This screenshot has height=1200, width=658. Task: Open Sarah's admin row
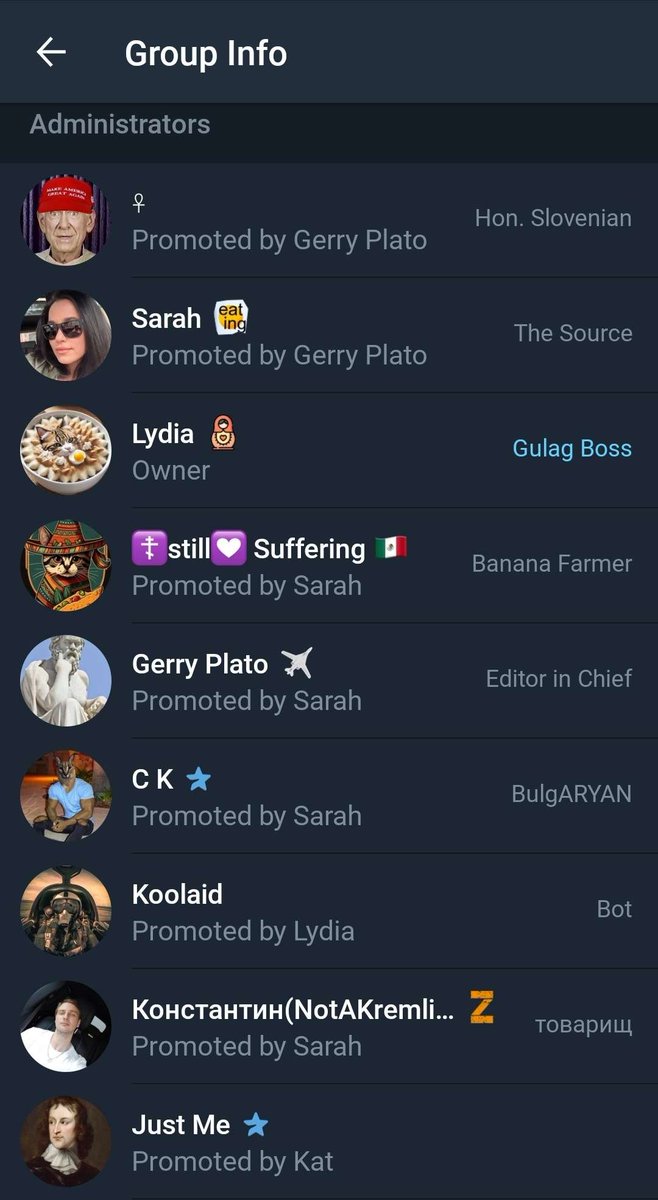point(329,336)
